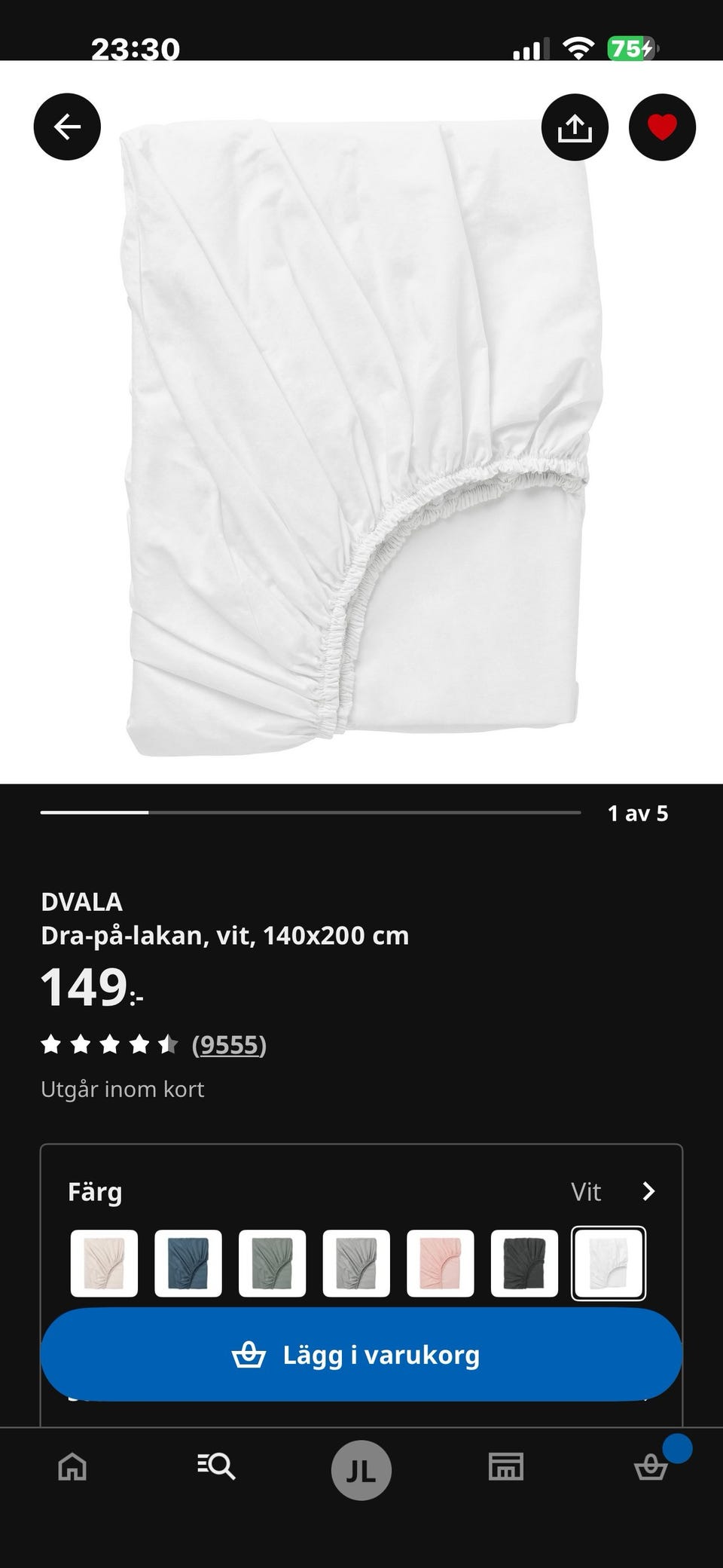Choose the pink sheet color
This screenshot has width=723, height=1568.
(441, 1264)
